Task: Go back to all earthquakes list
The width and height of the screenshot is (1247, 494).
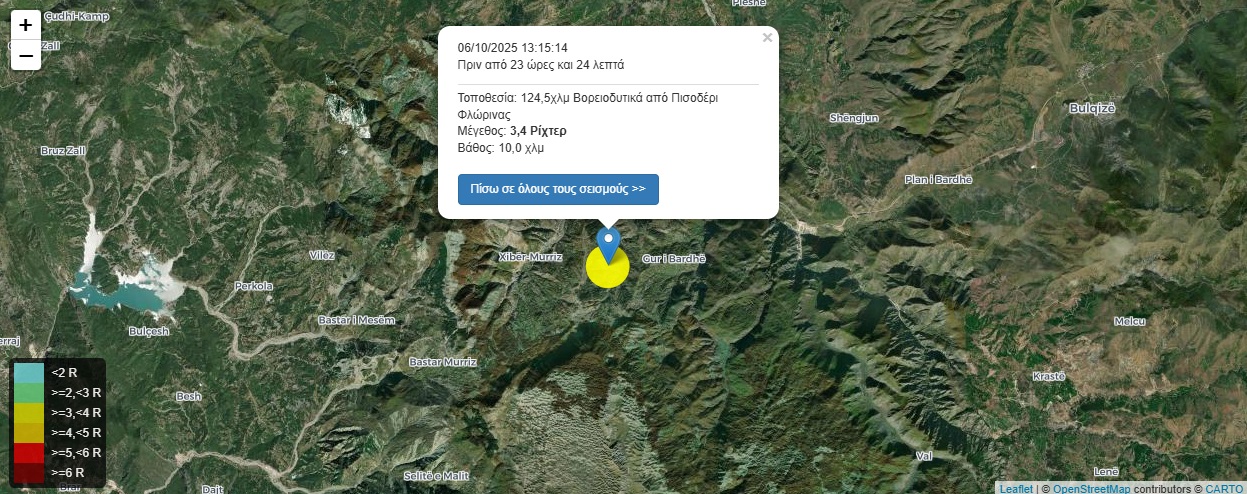Action: coord(558,189)
